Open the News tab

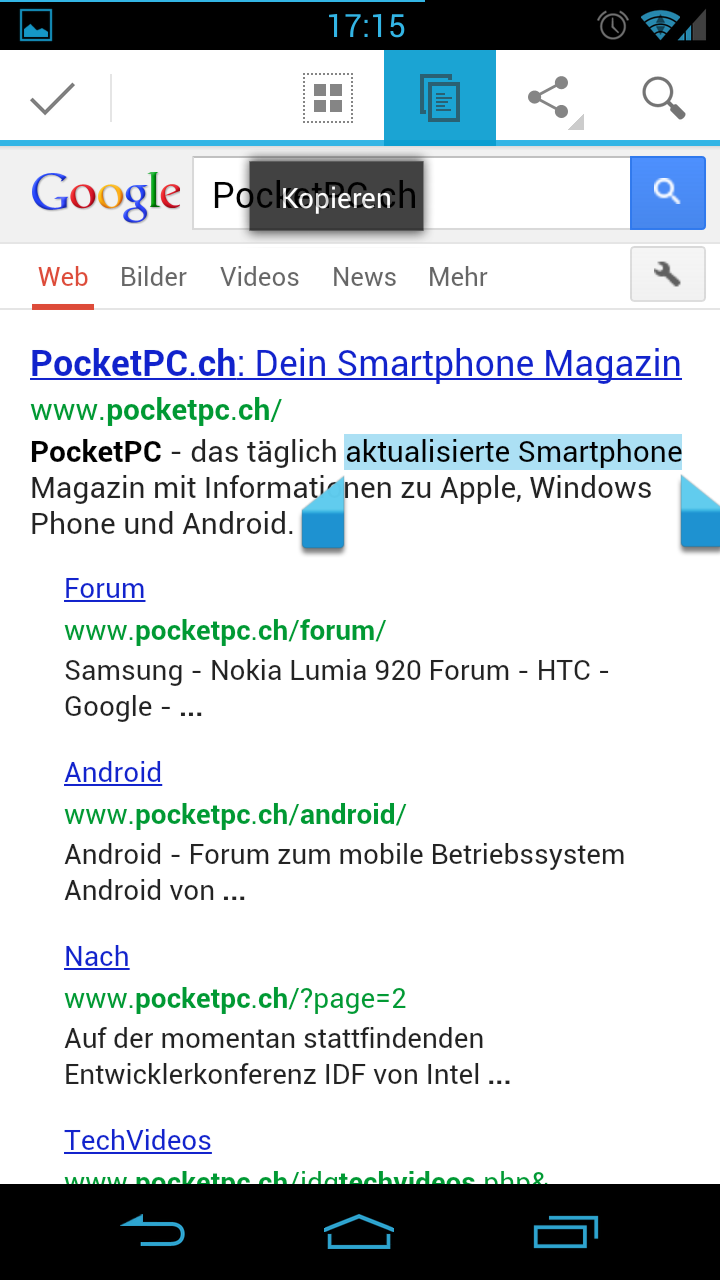pos(364,277)
